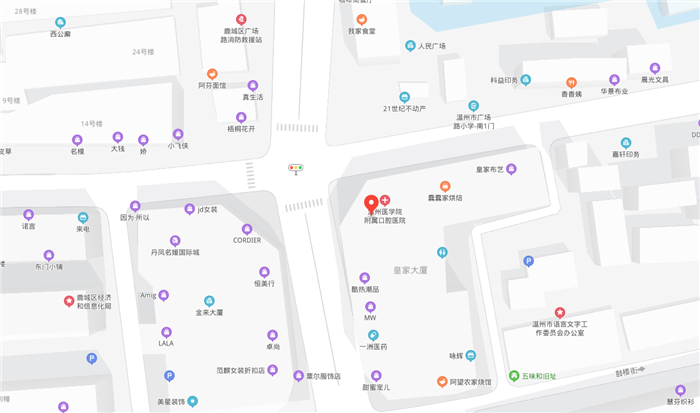
Task: Tap the red location pin marker
Action: tap(370, 203)
